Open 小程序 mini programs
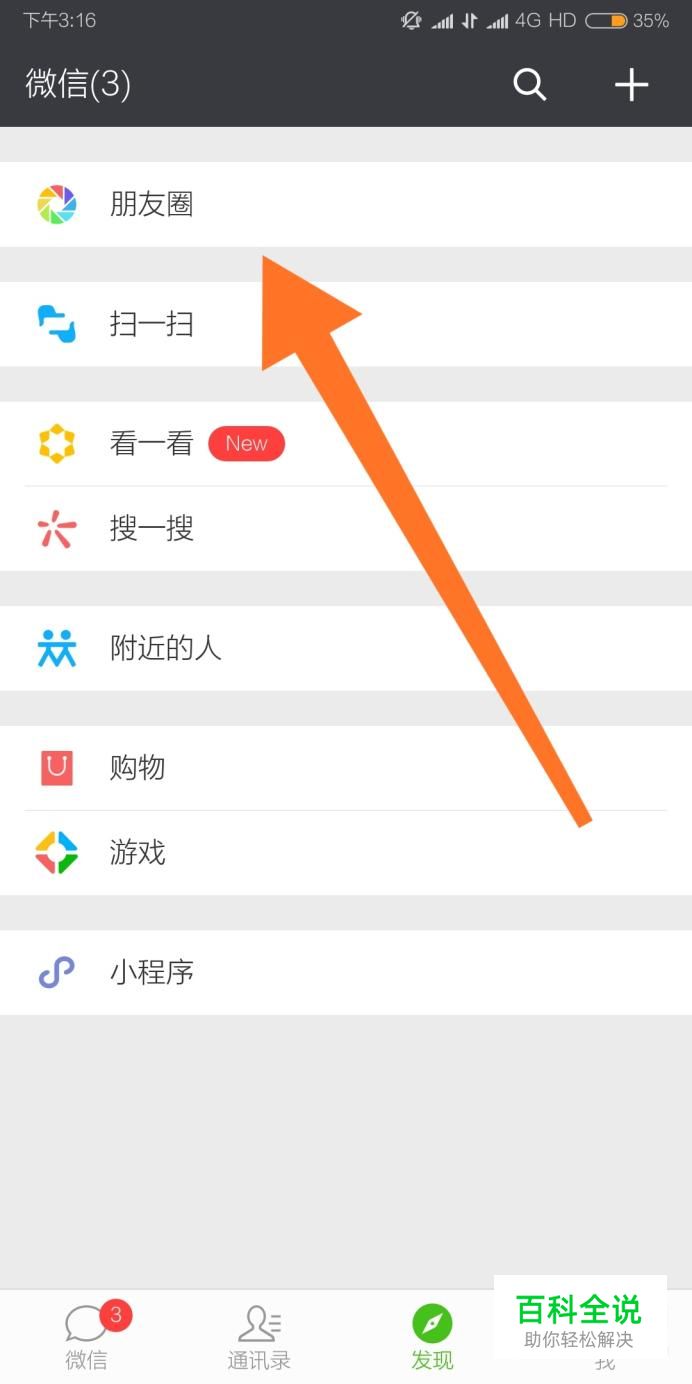Image resolution: width=692 pixels, height=1384 pixels. click(x=346, y=972)
